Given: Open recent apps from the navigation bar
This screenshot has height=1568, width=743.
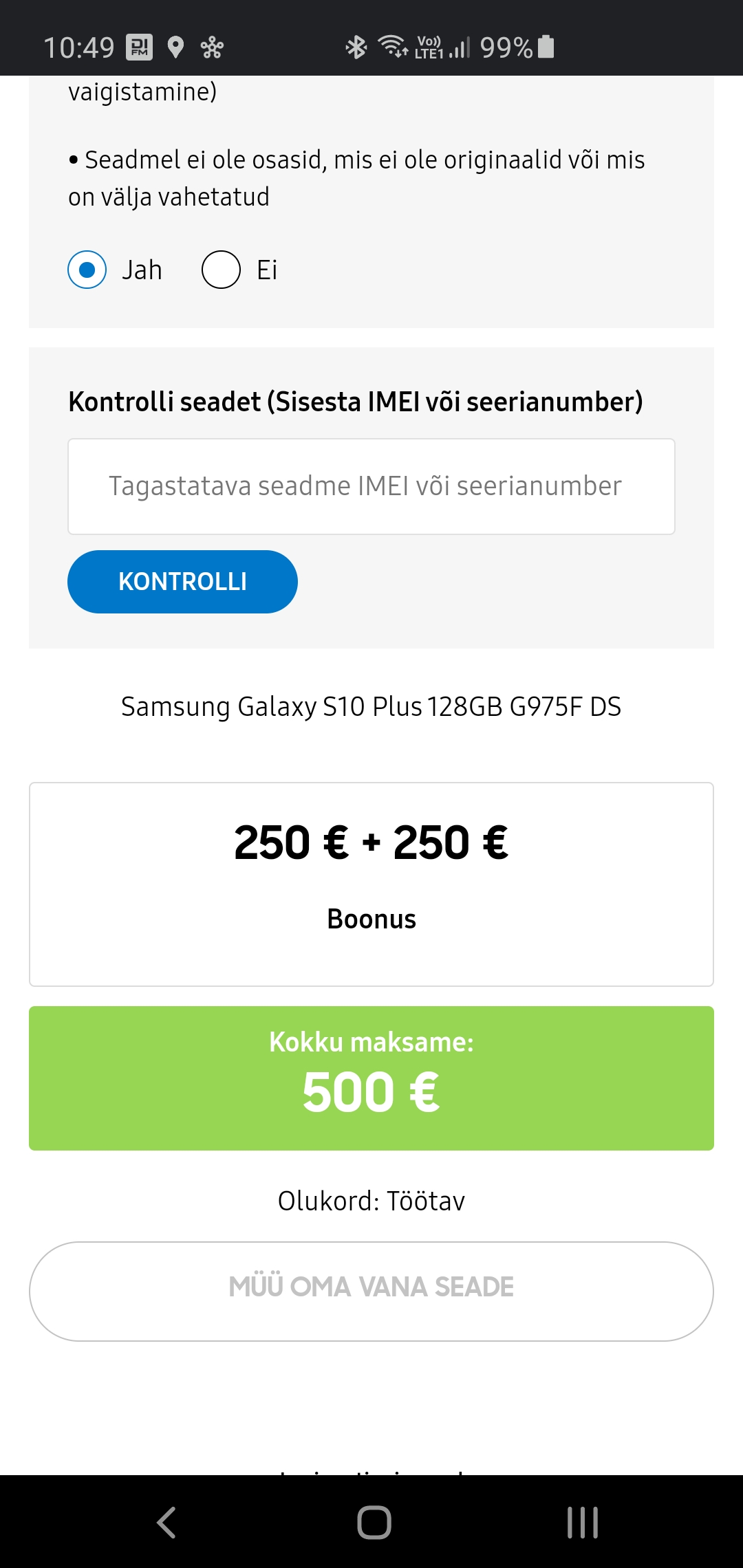Looking at the screenshot, I should [582, 1522].
